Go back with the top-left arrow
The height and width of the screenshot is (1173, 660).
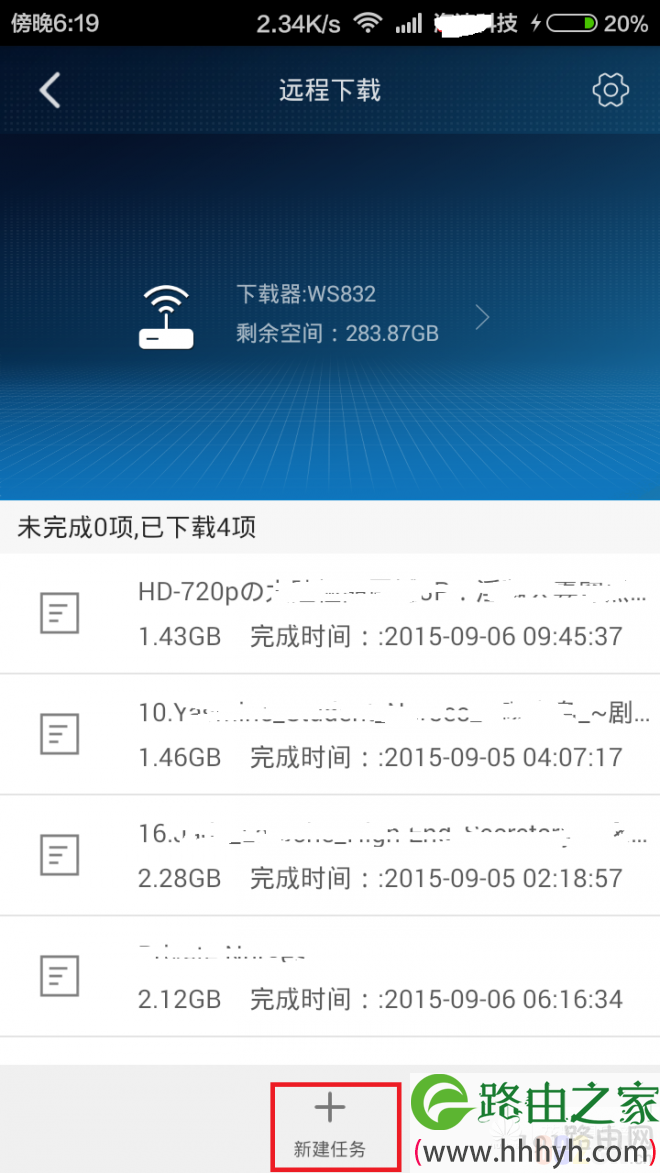click(50, 91)
